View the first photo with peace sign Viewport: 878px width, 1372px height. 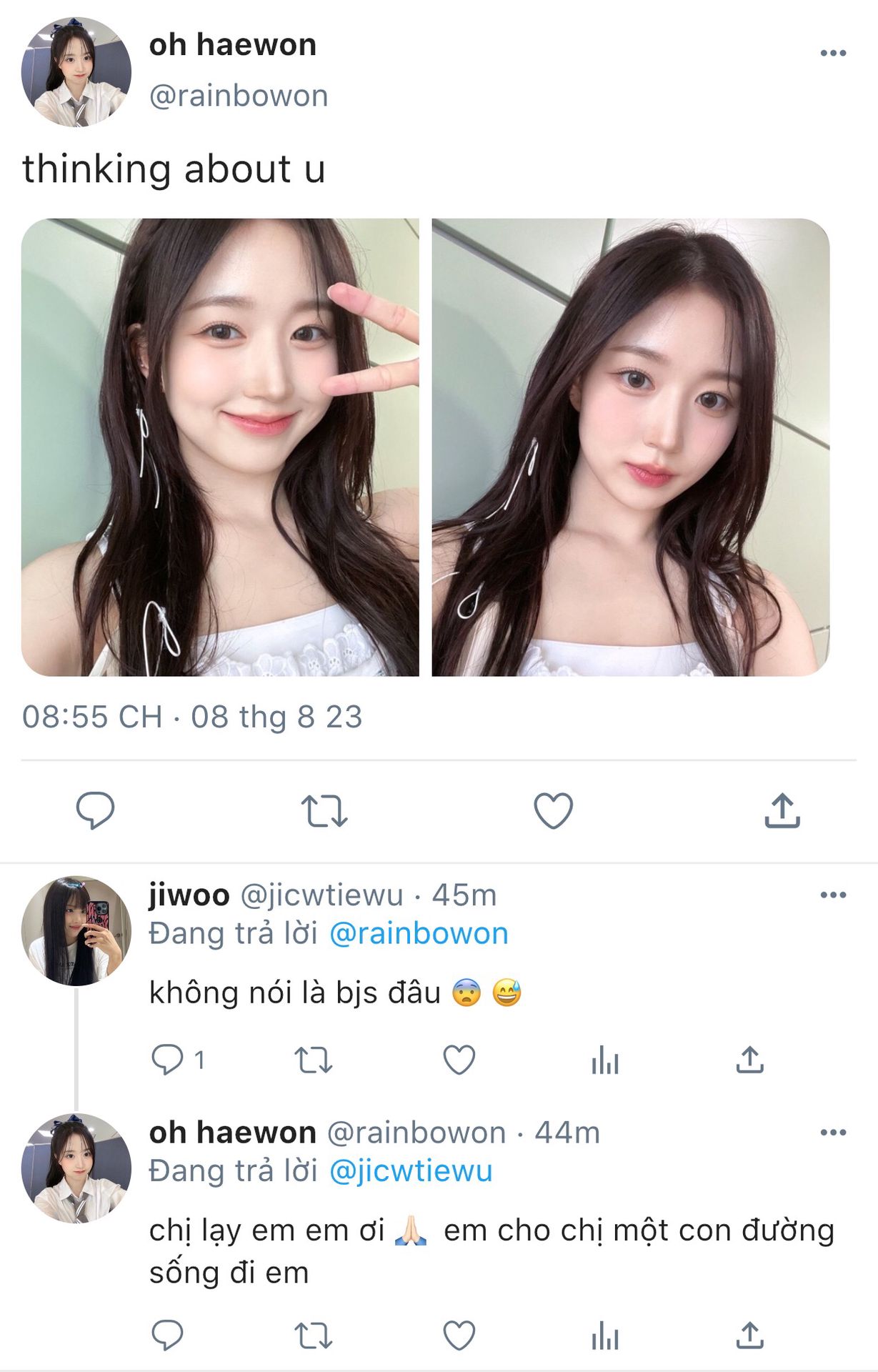coord(220,447)
